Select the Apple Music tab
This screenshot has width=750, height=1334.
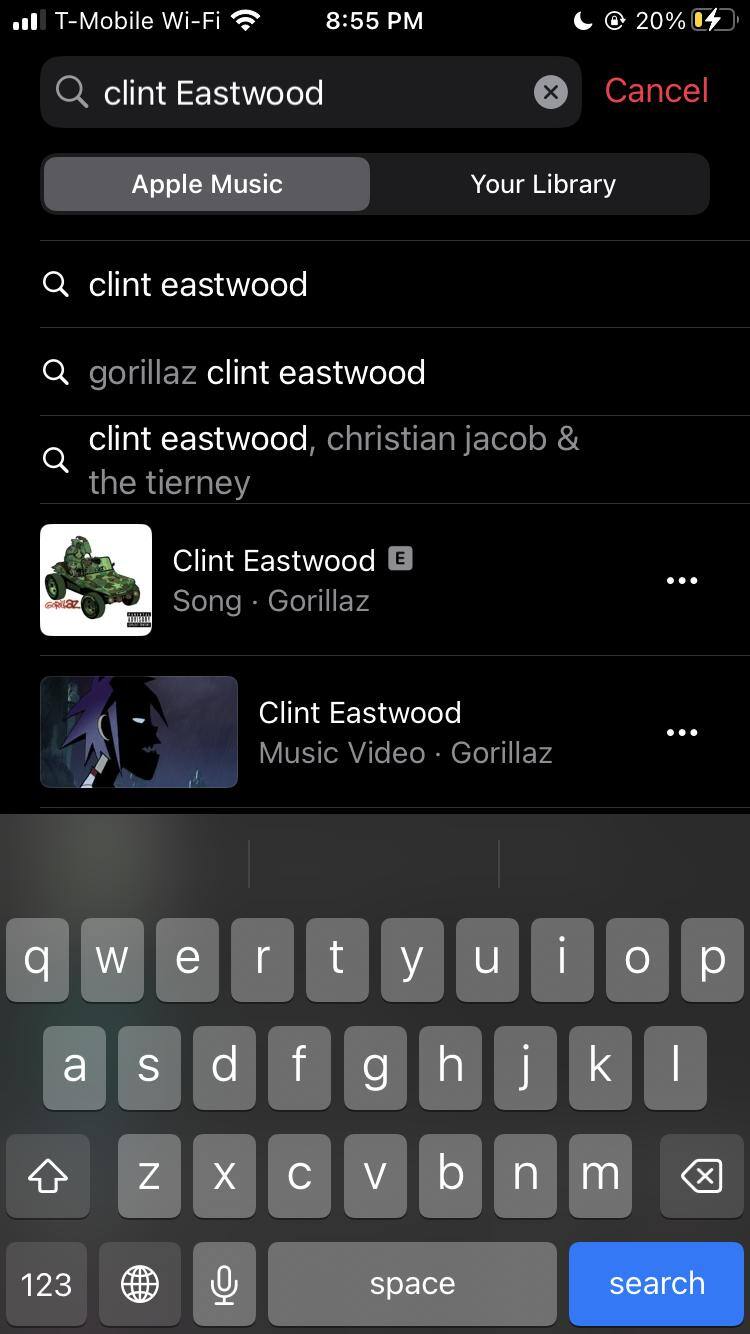[207, 184]
